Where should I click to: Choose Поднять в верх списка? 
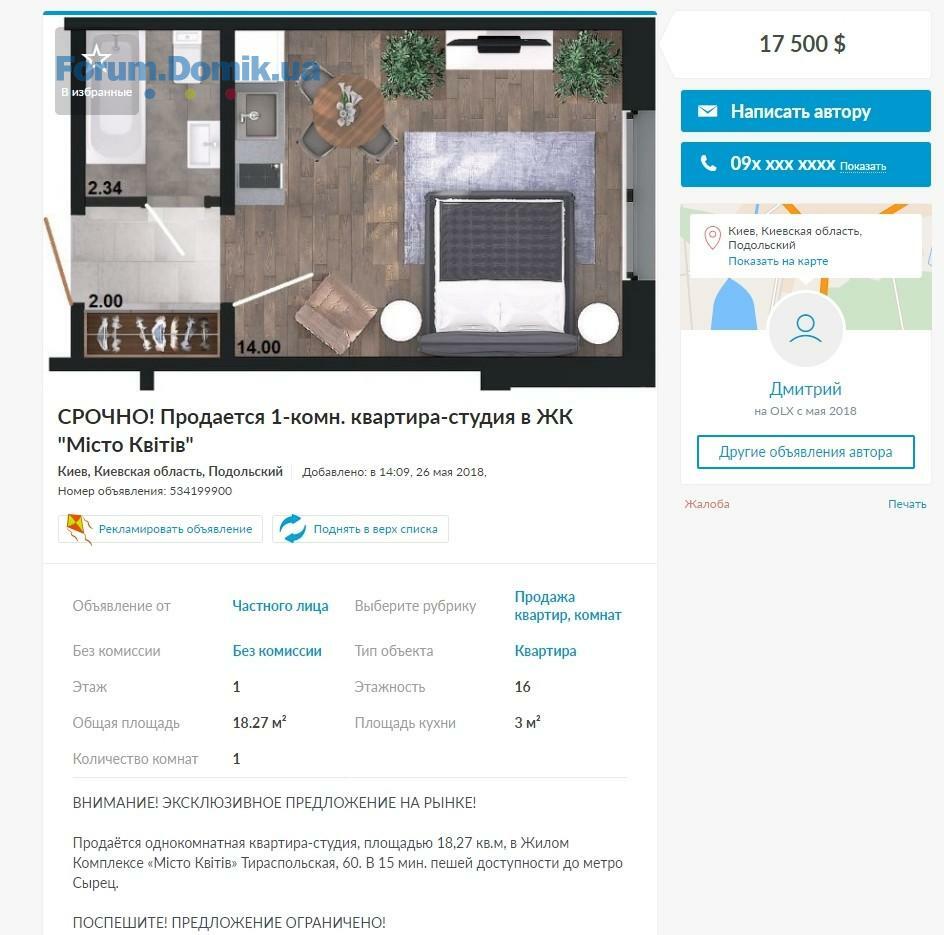click(361, 529)
